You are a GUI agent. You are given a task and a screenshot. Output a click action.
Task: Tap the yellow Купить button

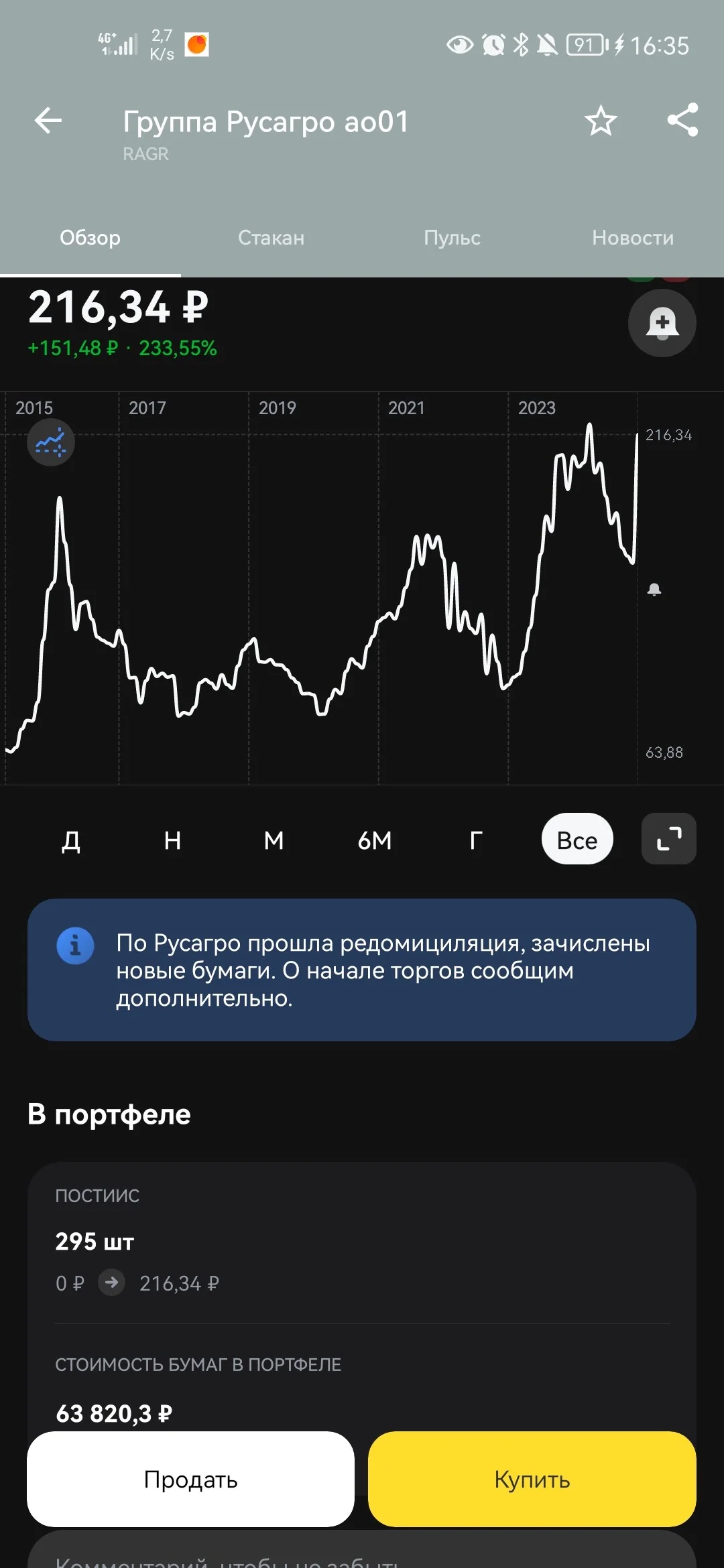pos(532,1479)
